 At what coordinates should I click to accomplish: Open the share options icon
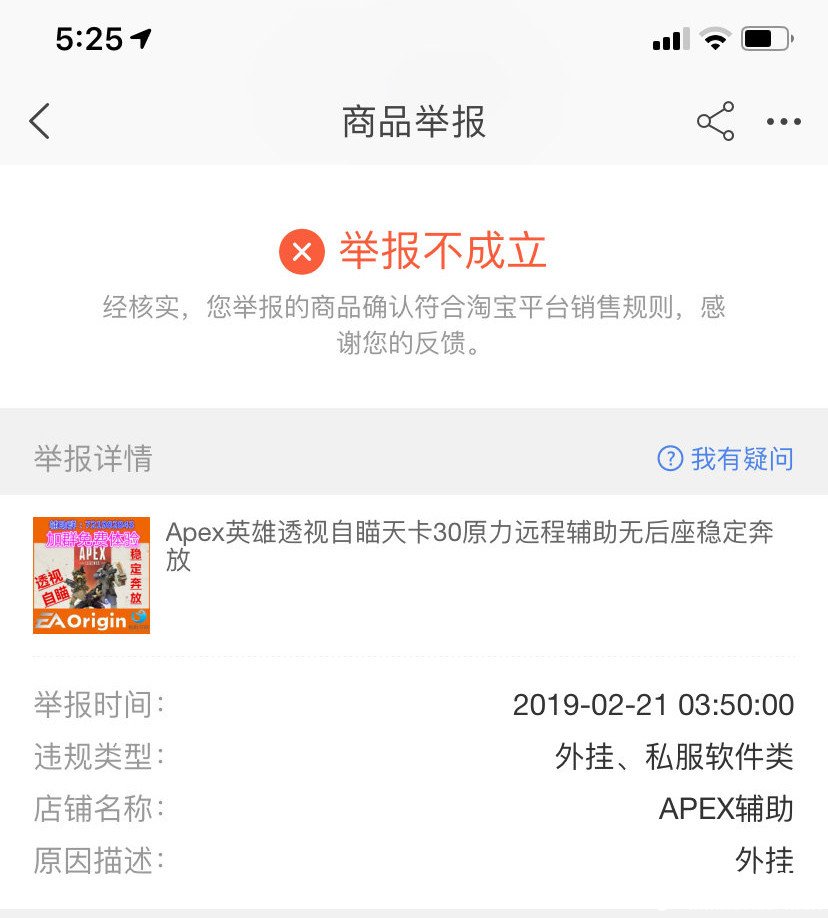[714, 120]
